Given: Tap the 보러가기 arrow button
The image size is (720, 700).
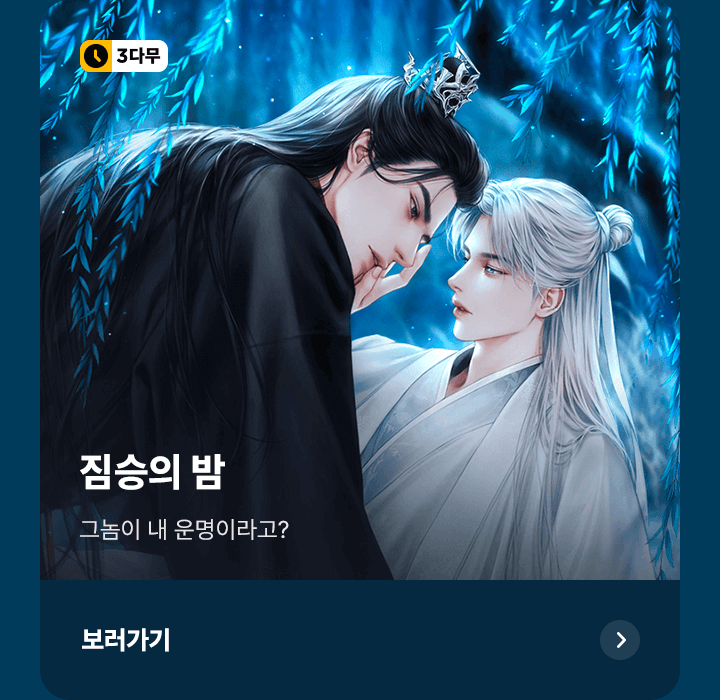Looking at the screenshot, I should (620, 640).
